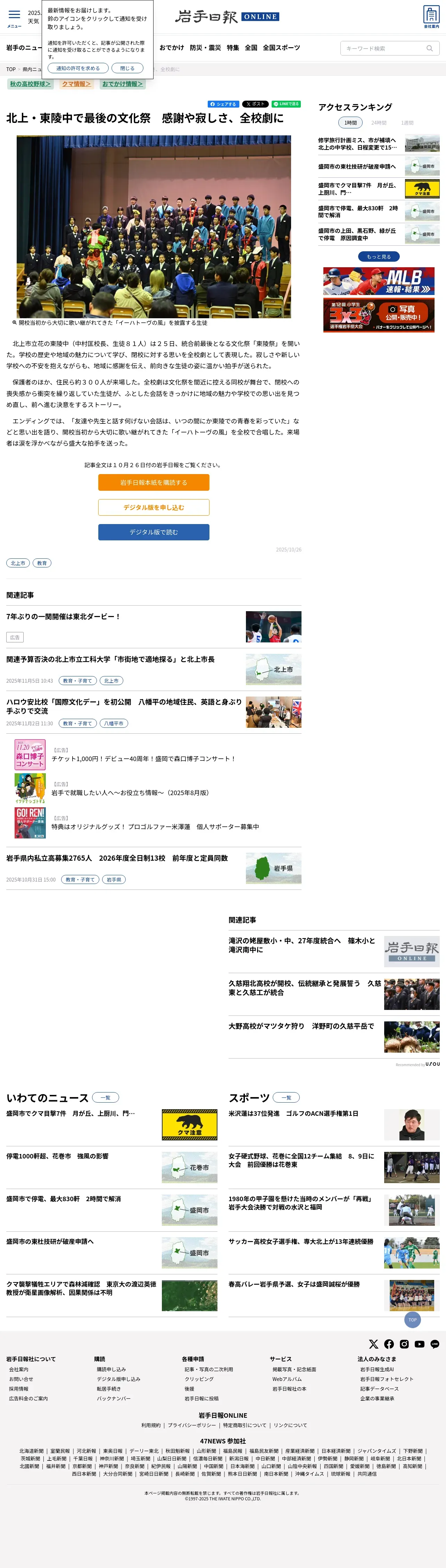View いわてのニュース 一覧 list
This screenshot has width=446, height=1568.
tap(105, 1097)
